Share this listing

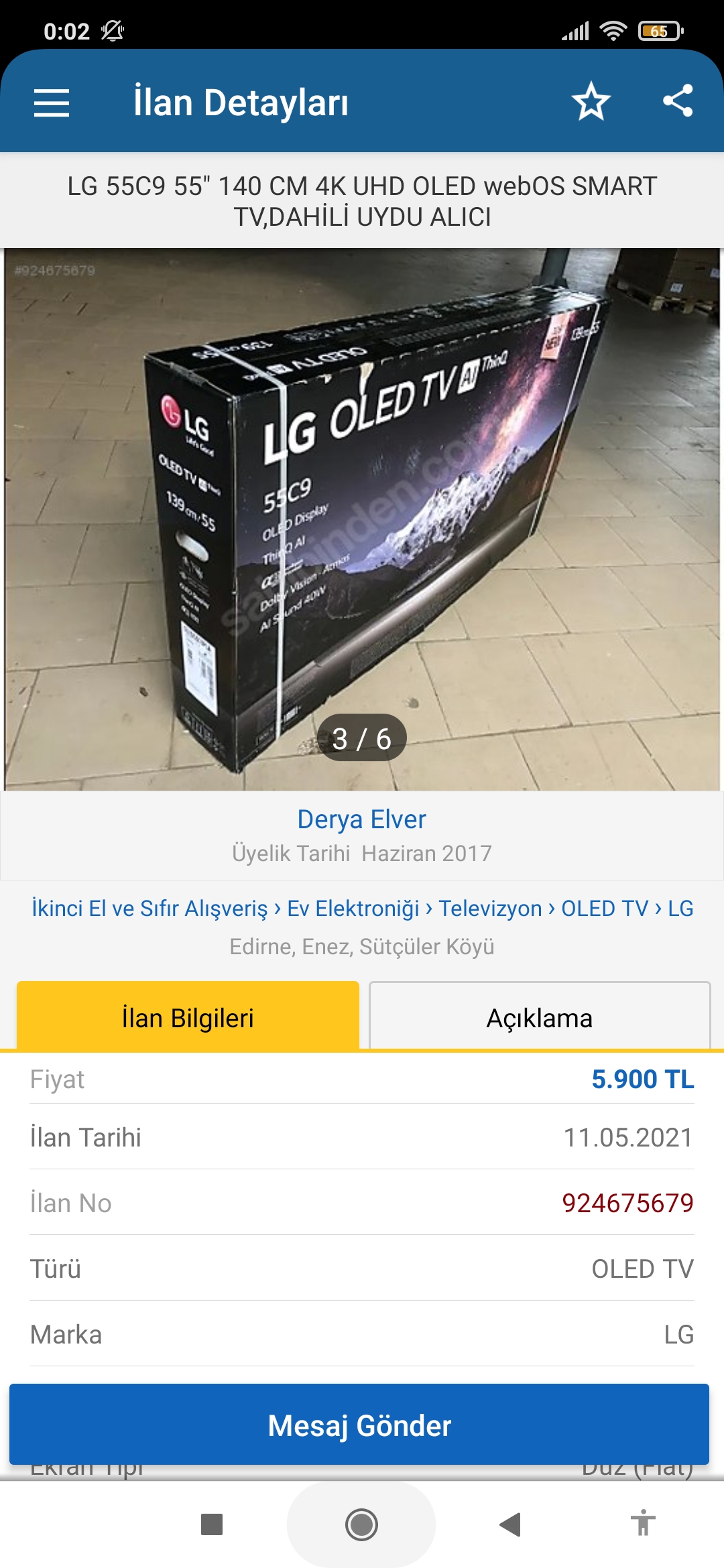tap(678, 101)
